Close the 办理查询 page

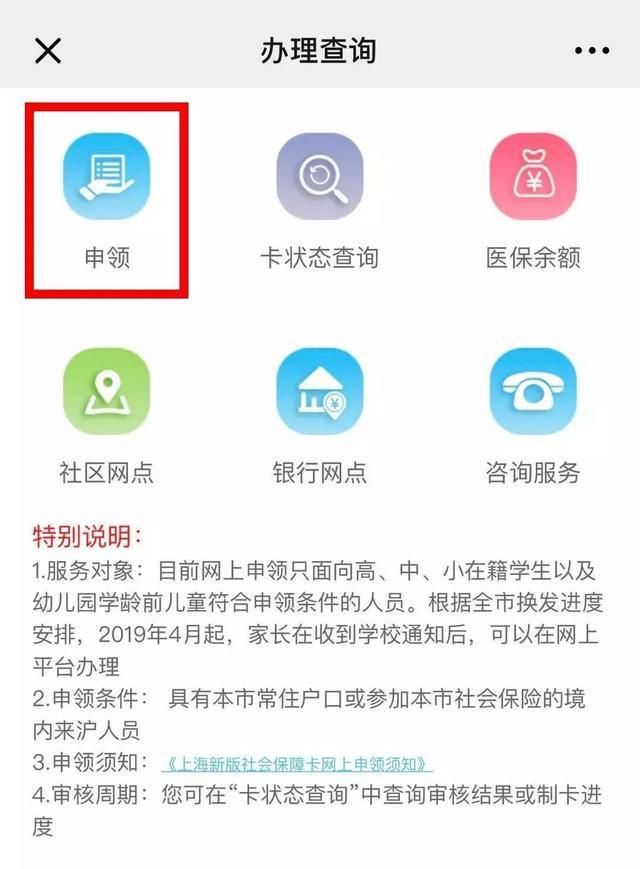pos(48,50)
